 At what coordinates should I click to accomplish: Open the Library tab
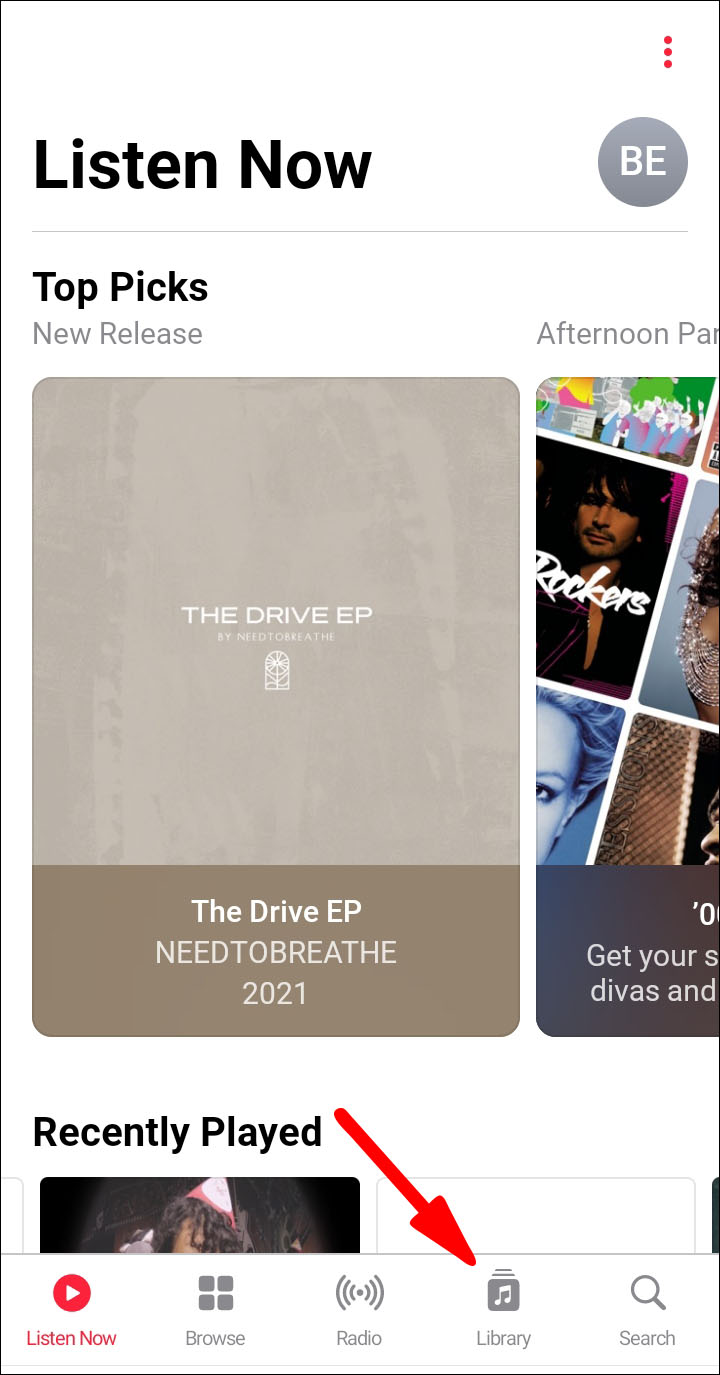503,1309
